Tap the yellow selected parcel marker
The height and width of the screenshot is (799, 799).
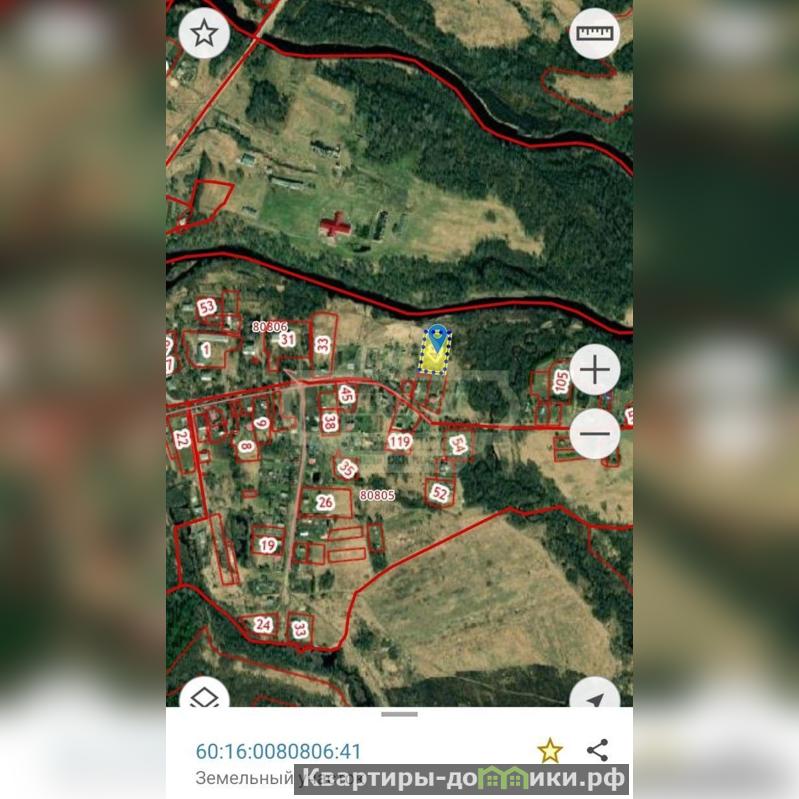pyautogui.click(x=435, y=349)
